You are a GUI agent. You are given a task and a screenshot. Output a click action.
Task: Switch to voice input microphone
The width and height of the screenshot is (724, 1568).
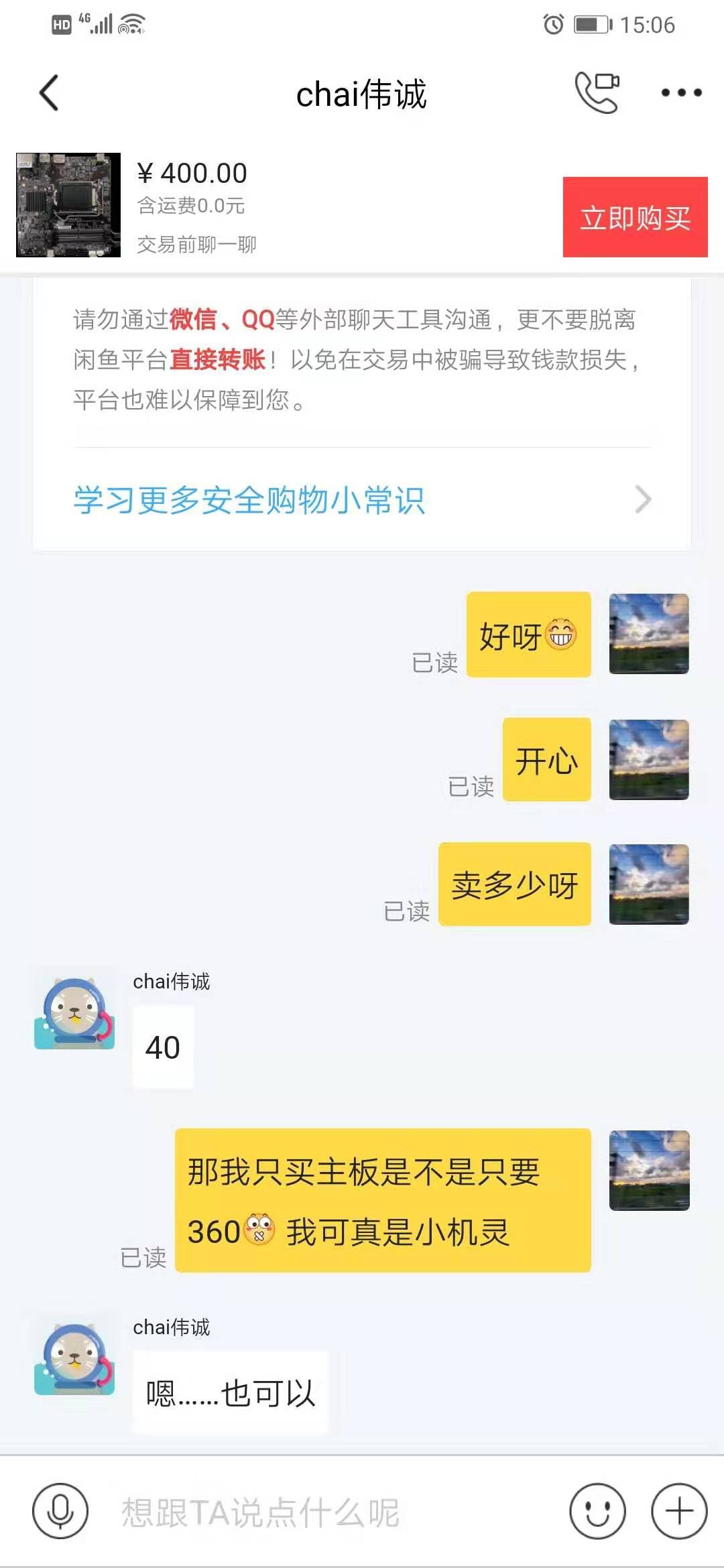point(60,1511)
